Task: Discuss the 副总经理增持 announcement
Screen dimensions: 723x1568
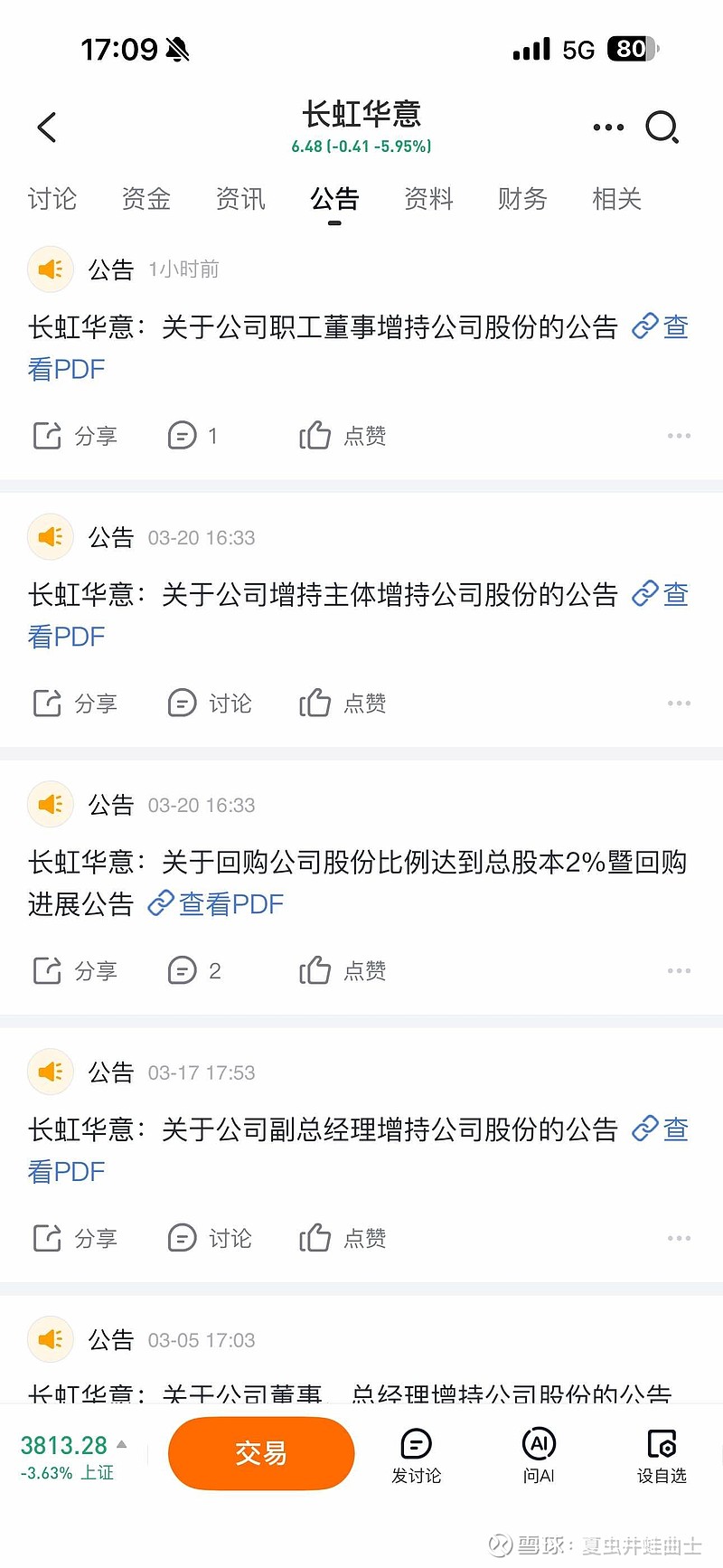Action: tap(210, 1238)
